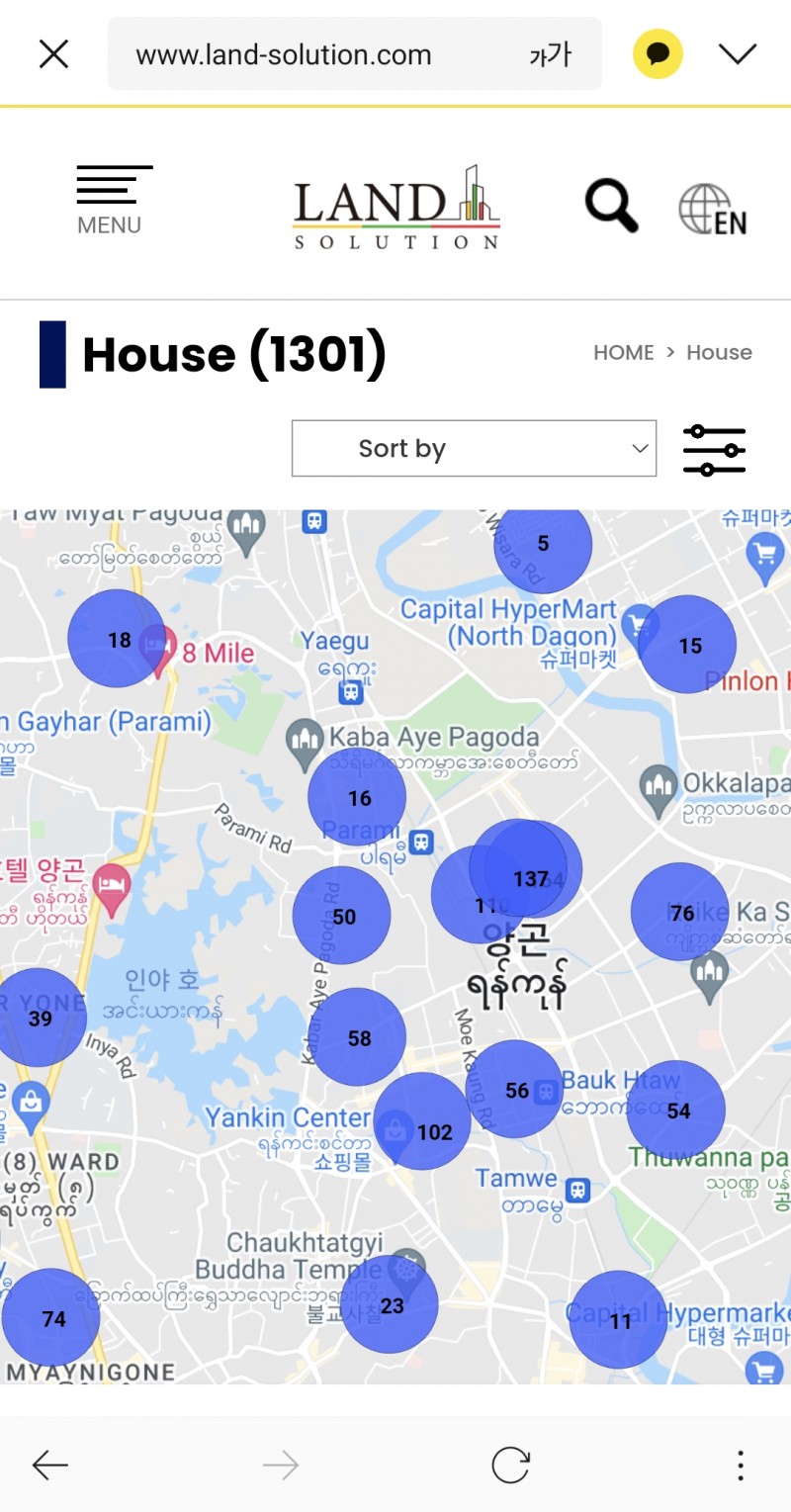The height and width of the screenshot is (1512, 791).
Task: Open the Sort by dropdown
Action: [x=474, y=448]
